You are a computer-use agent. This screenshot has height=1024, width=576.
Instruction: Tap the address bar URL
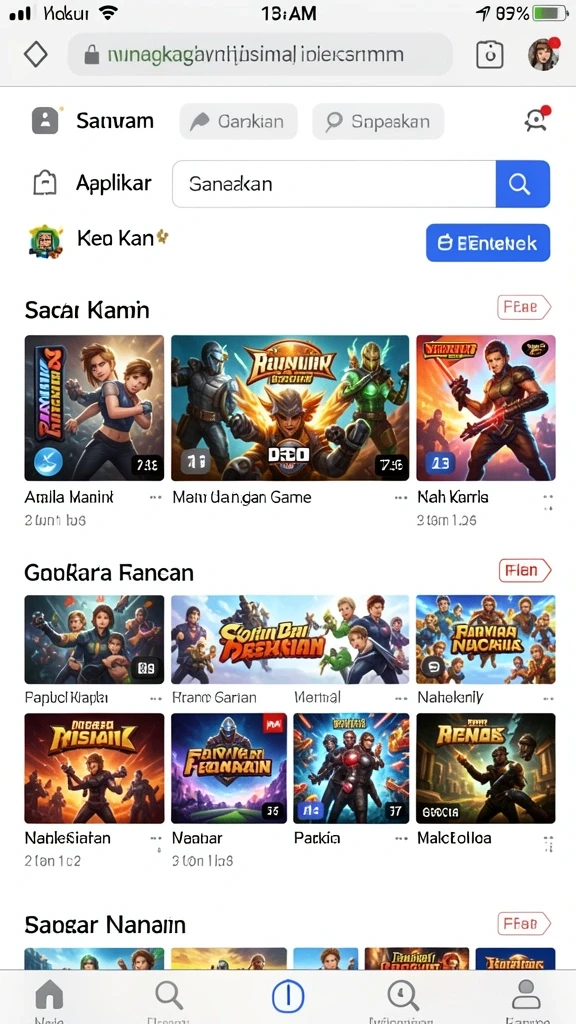[260, 54]
